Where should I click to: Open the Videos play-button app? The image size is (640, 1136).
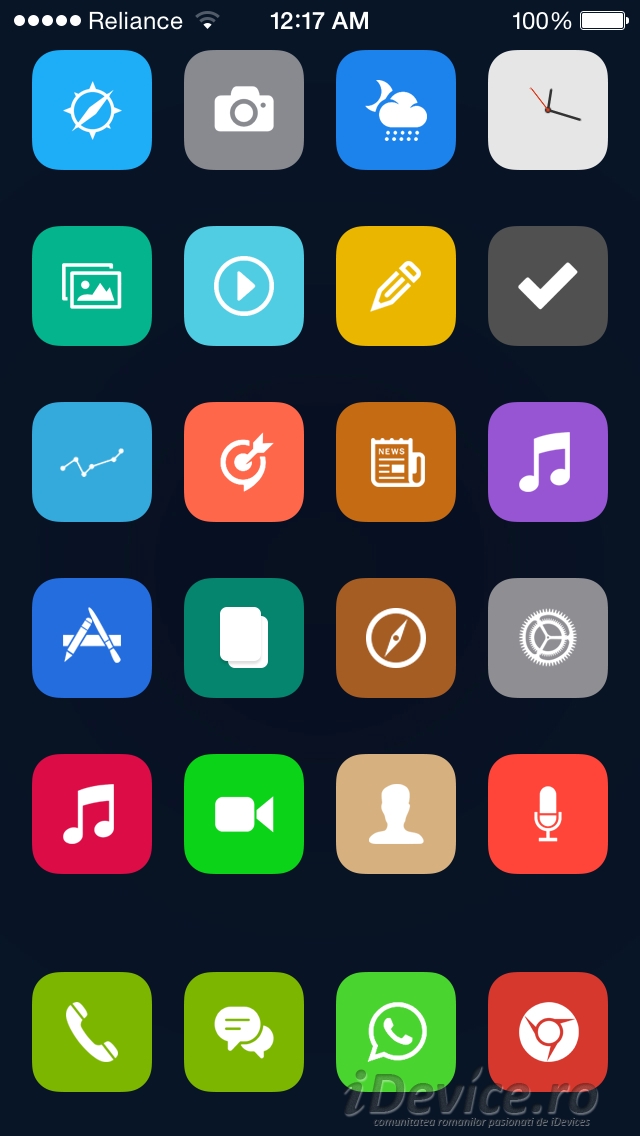point(244,286)
